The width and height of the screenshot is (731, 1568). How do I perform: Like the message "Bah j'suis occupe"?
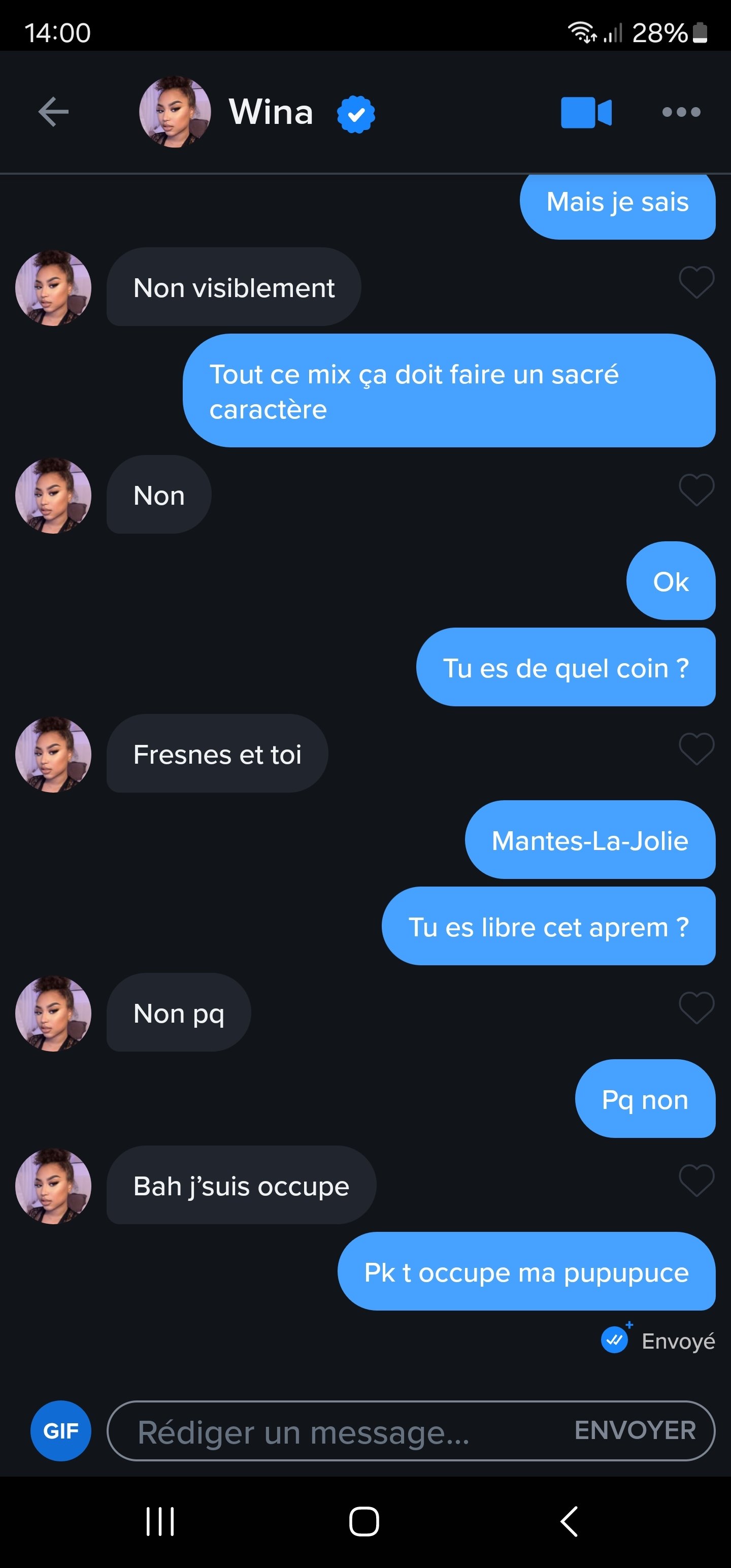pyautogui.click(x=695, y=1180)
